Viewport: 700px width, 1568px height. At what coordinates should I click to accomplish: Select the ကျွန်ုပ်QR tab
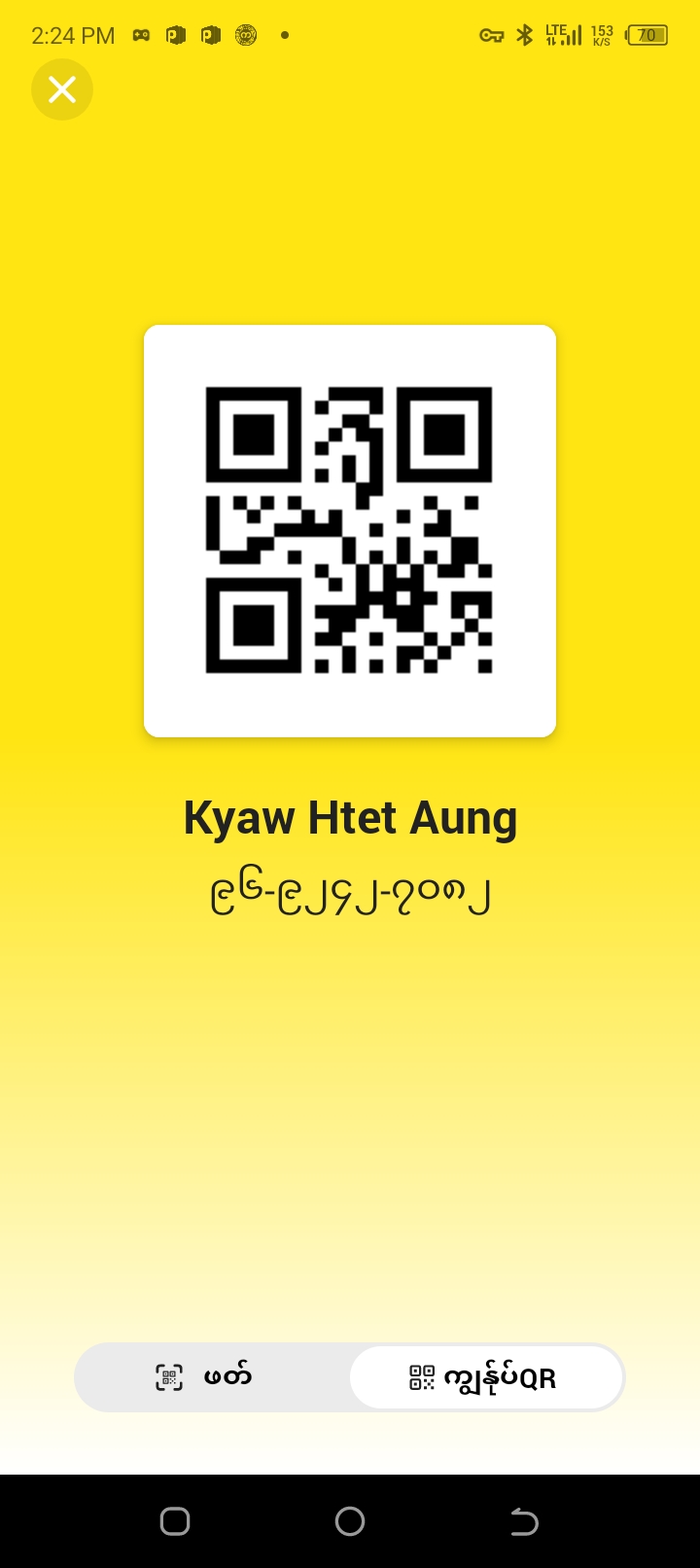pyautogui.click(x=485, y=1377)
